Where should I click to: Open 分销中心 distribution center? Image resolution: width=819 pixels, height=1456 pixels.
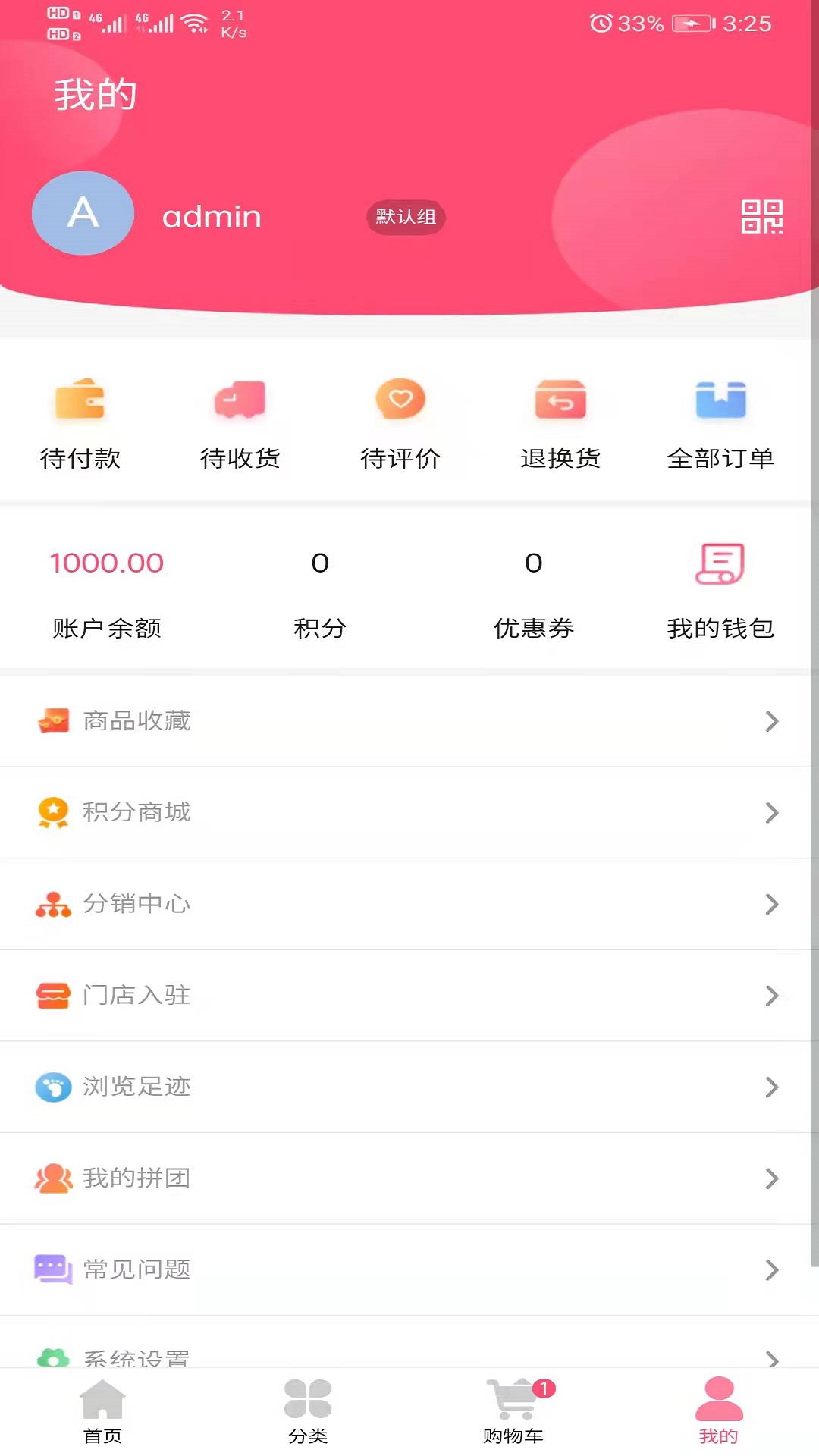click(409, 904)
